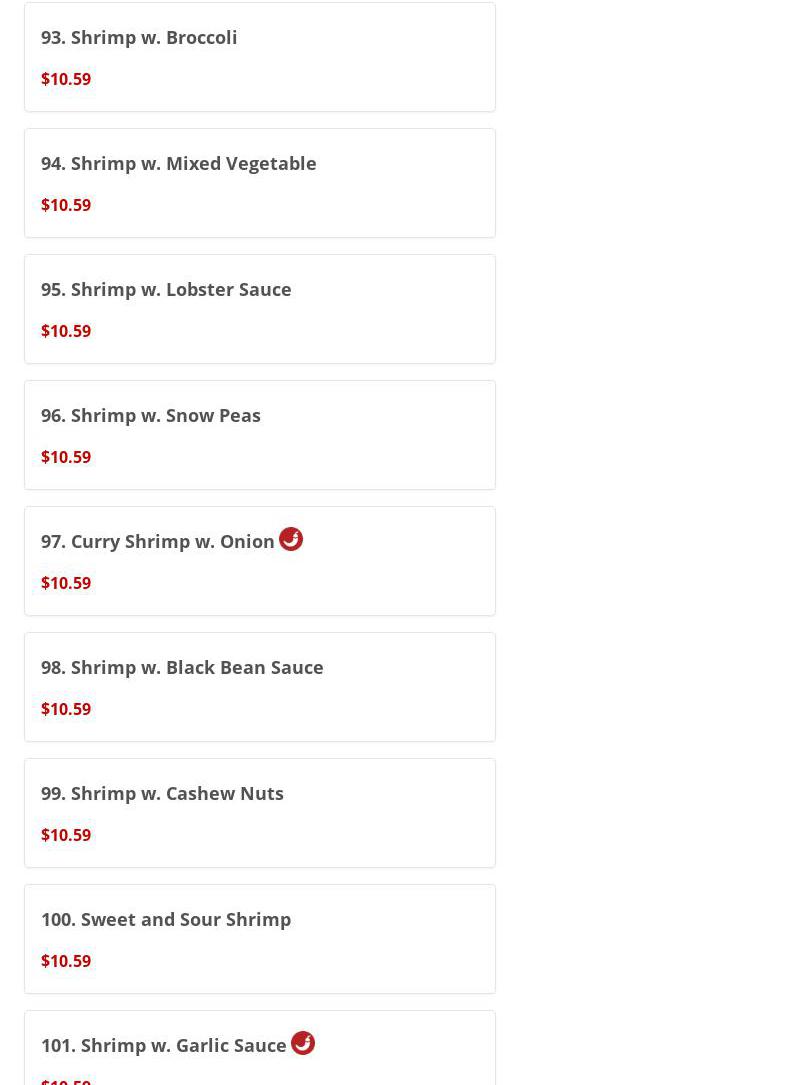Select 101. Shrimp w. Garlic Sauce

164,1046
